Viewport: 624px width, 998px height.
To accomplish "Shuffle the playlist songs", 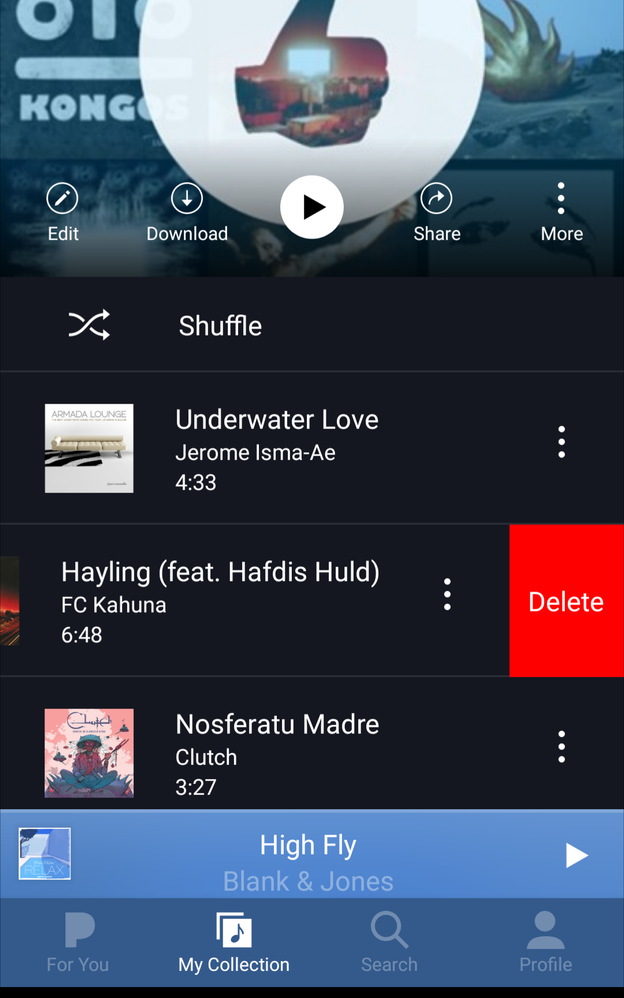I will pos(165,325).
